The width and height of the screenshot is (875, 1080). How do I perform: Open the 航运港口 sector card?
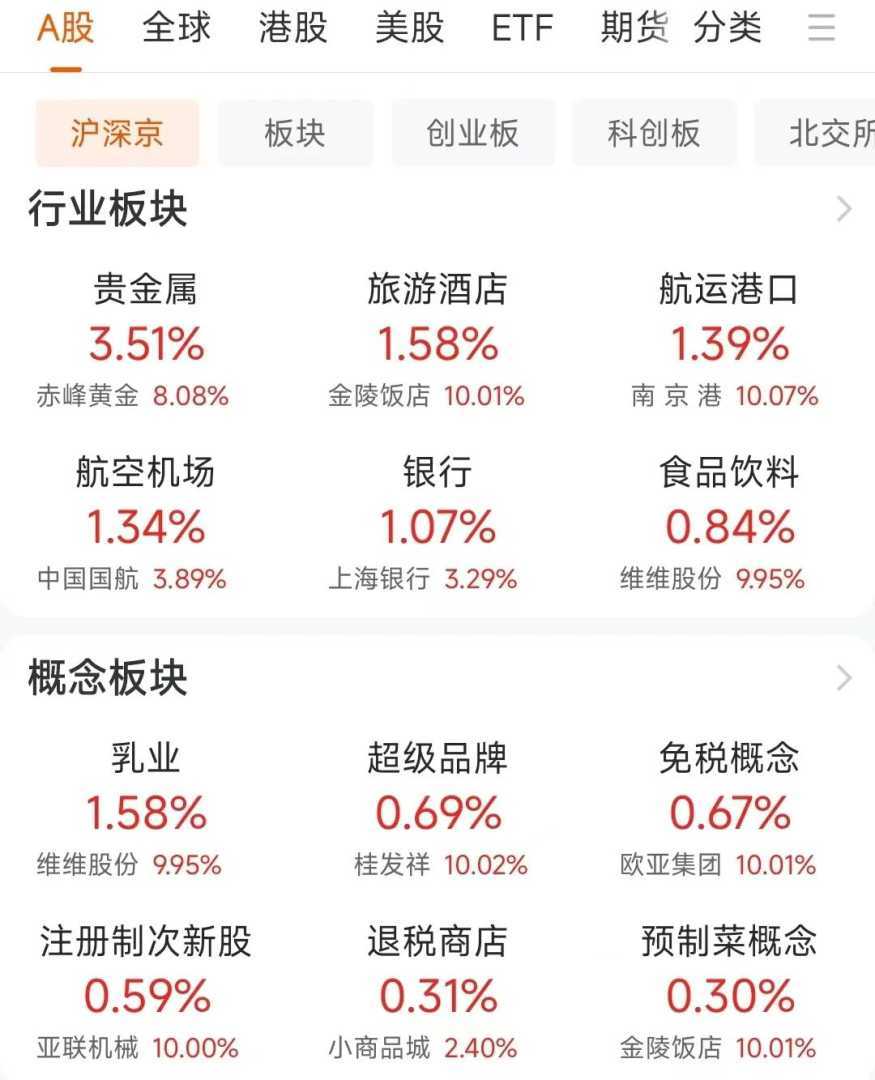(x=729, y=342)
